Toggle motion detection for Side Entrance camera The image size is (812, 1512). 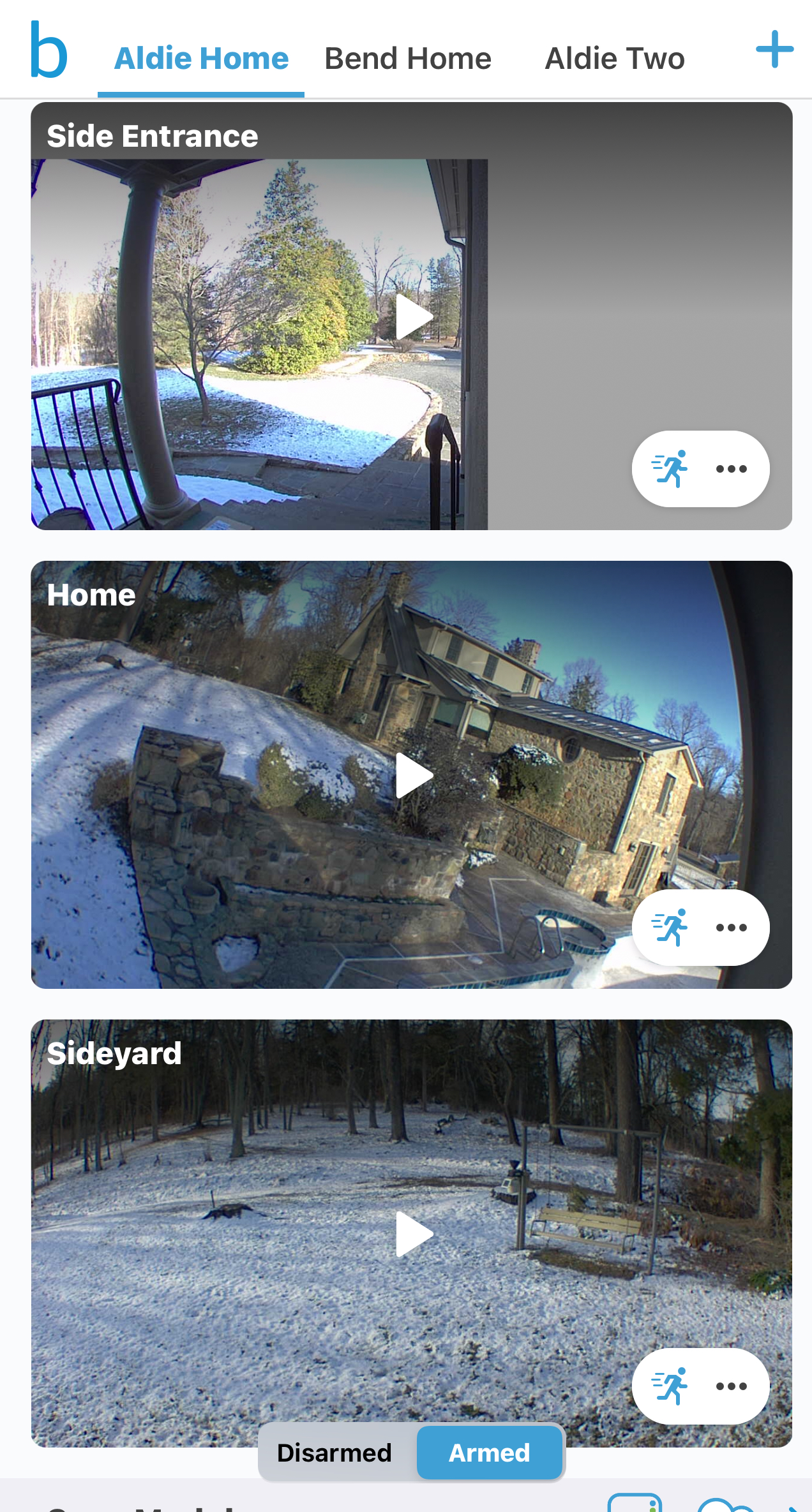click(670, 469)
